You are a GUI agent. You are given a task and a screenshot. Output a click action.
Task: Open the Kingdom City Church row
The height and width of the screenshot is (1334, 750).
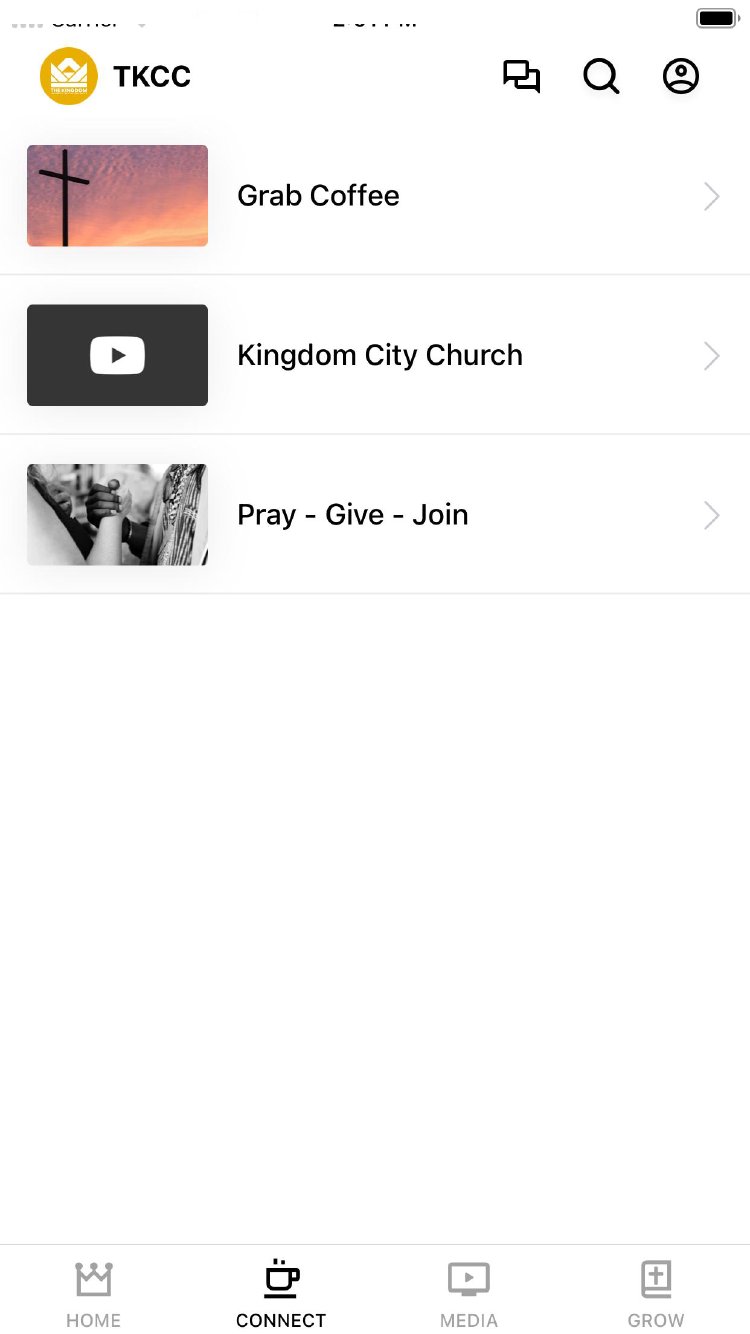[x=374, y=355]
